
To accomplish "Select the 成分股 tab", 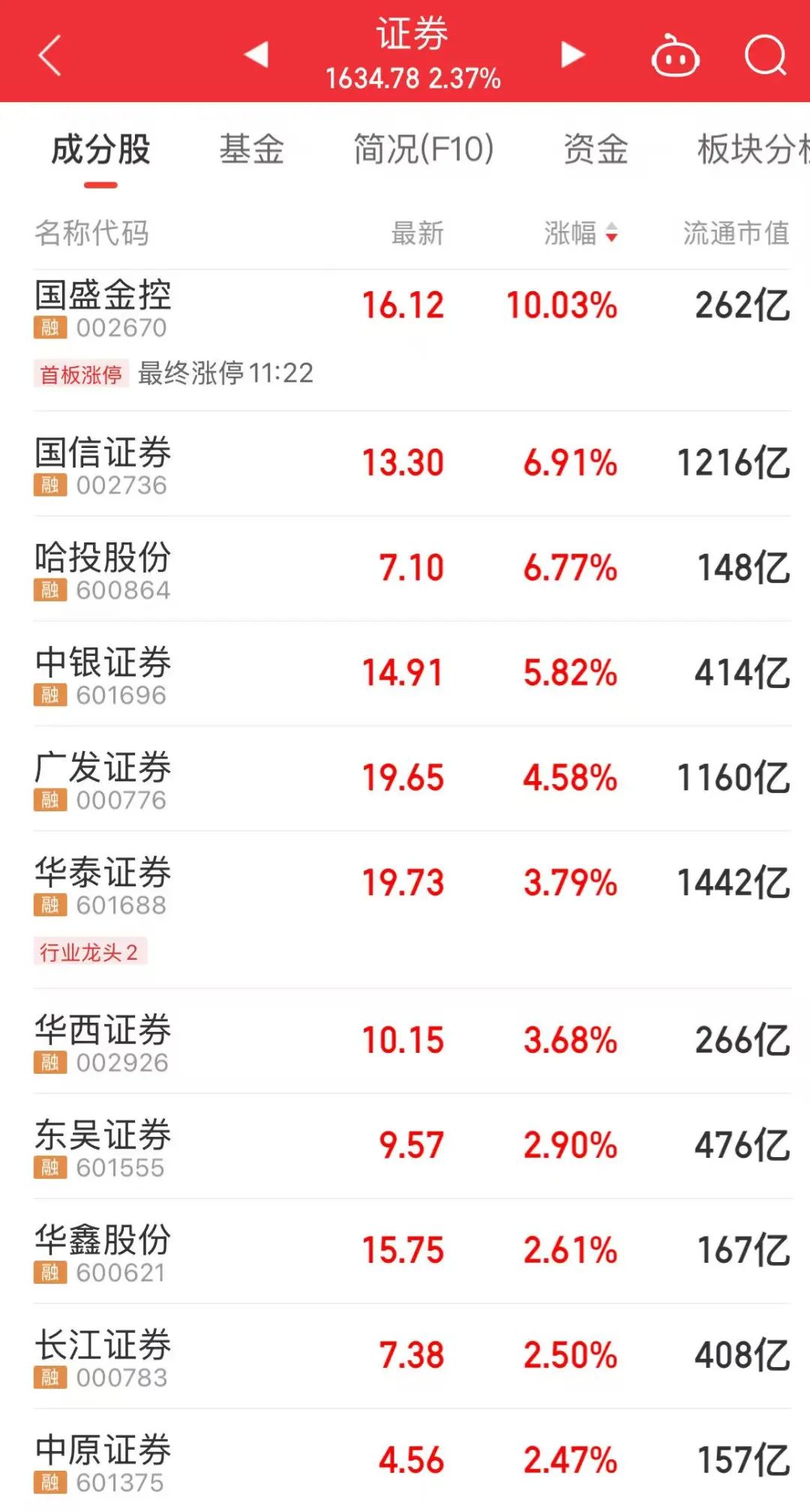I will (x=100, y=149).
